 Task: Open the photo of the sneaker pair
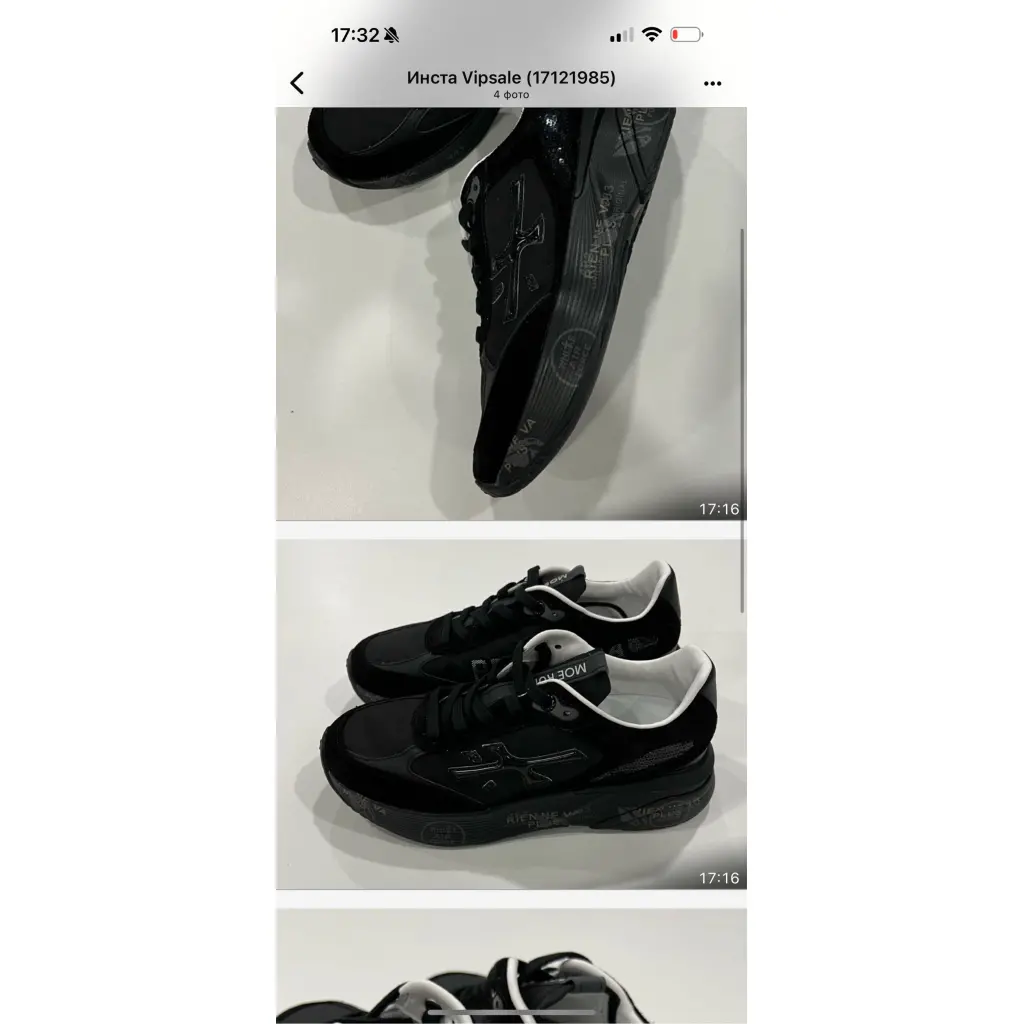[x=510, y=714]
